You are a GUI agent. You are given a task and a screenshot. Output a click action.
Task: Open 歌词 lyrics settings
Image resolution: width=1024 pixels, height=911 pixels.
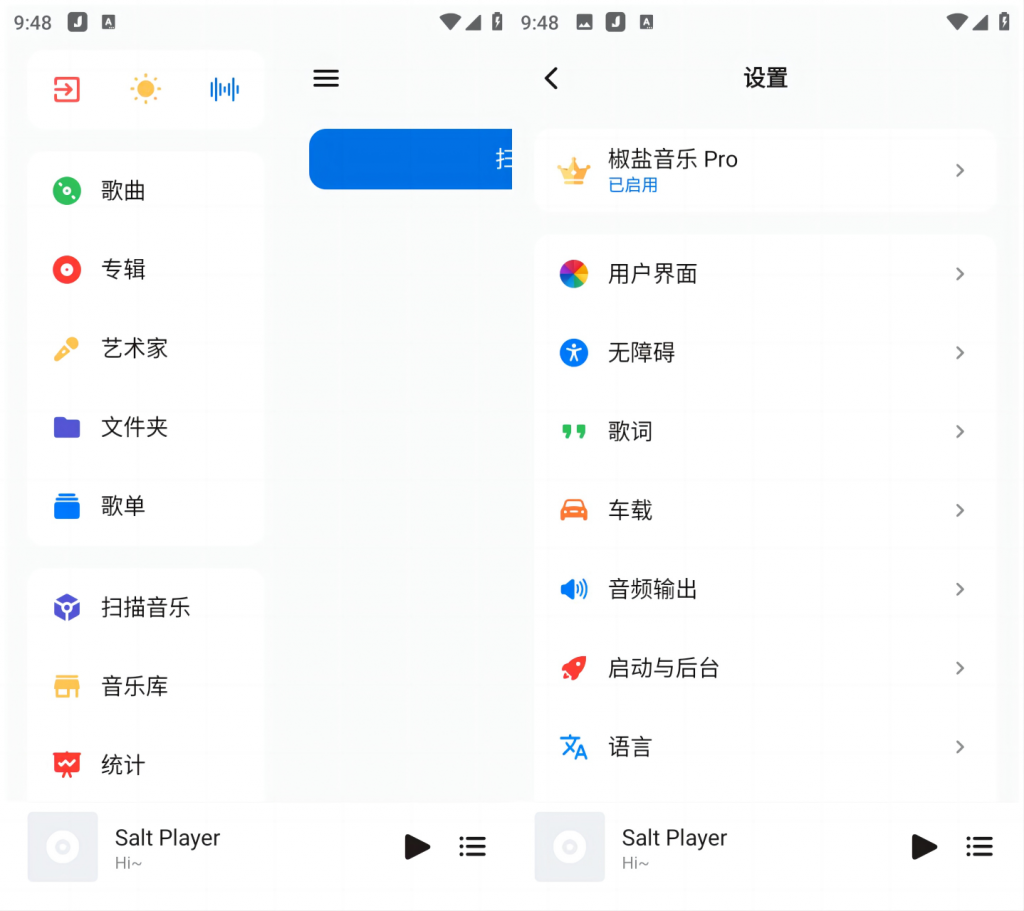click(765, 432)
